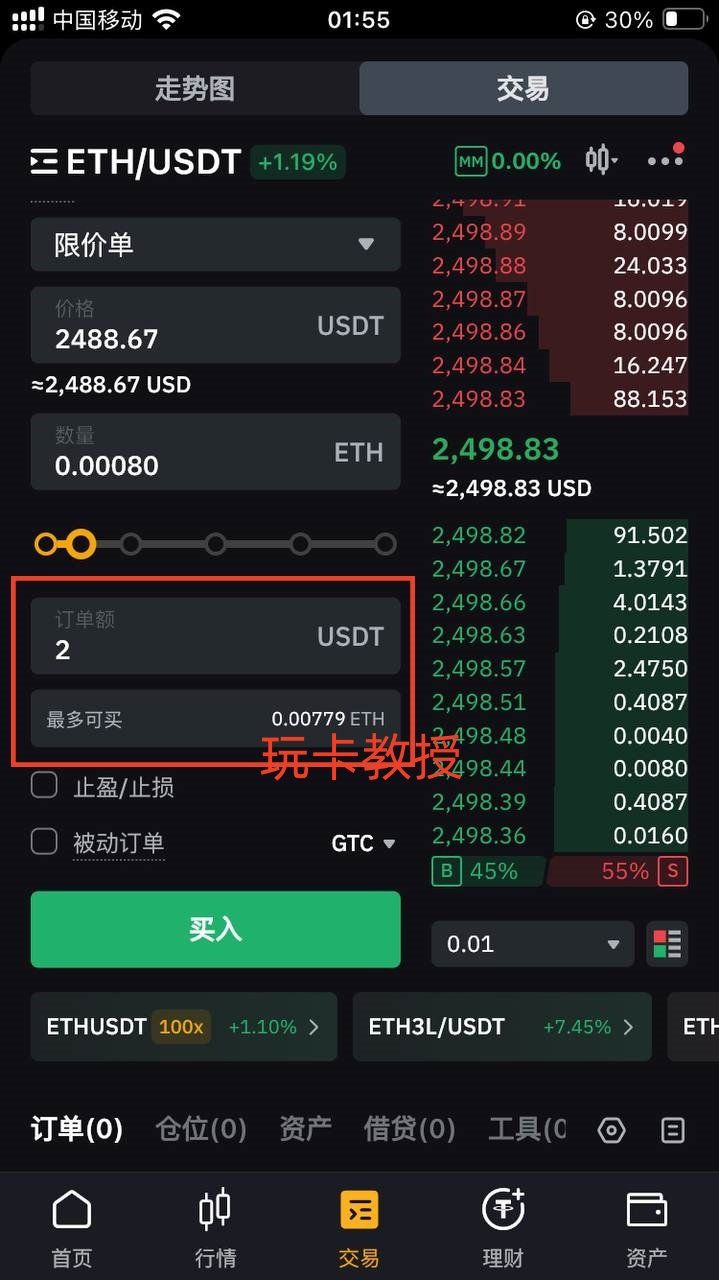
Task: Check the 被动订单 option
Action: pyautogui.click(x=45, y=842)
